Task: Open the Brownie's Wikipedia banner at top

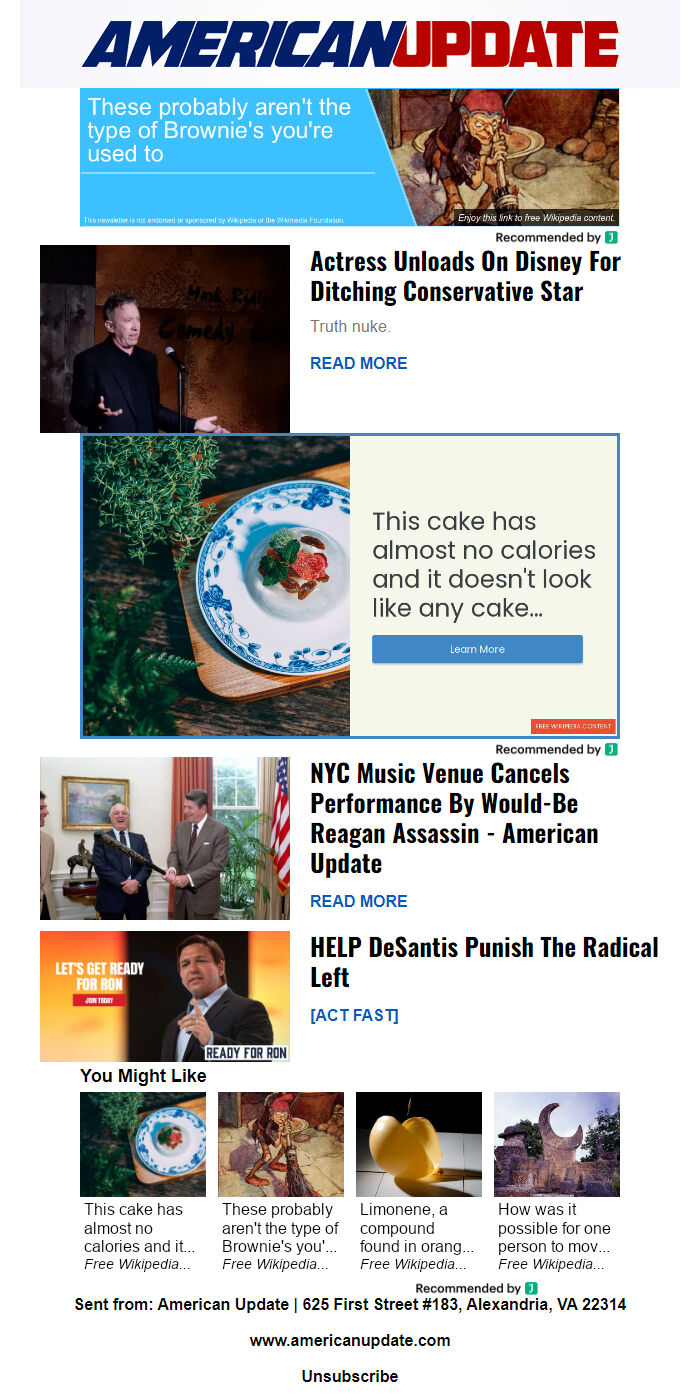Action: [349, 157]
